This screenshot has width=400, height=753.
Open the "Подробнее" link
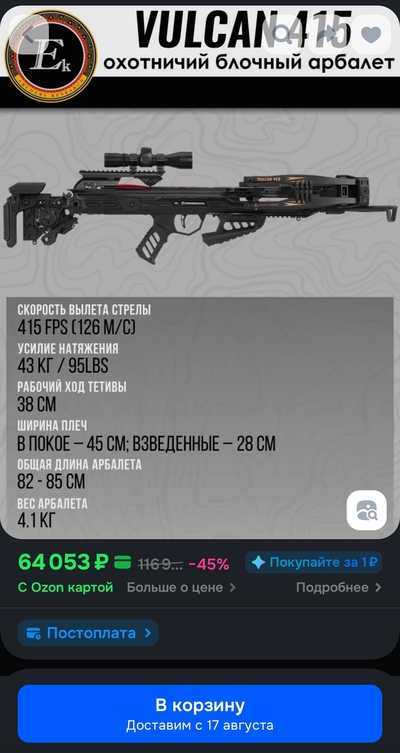[339, 587]
